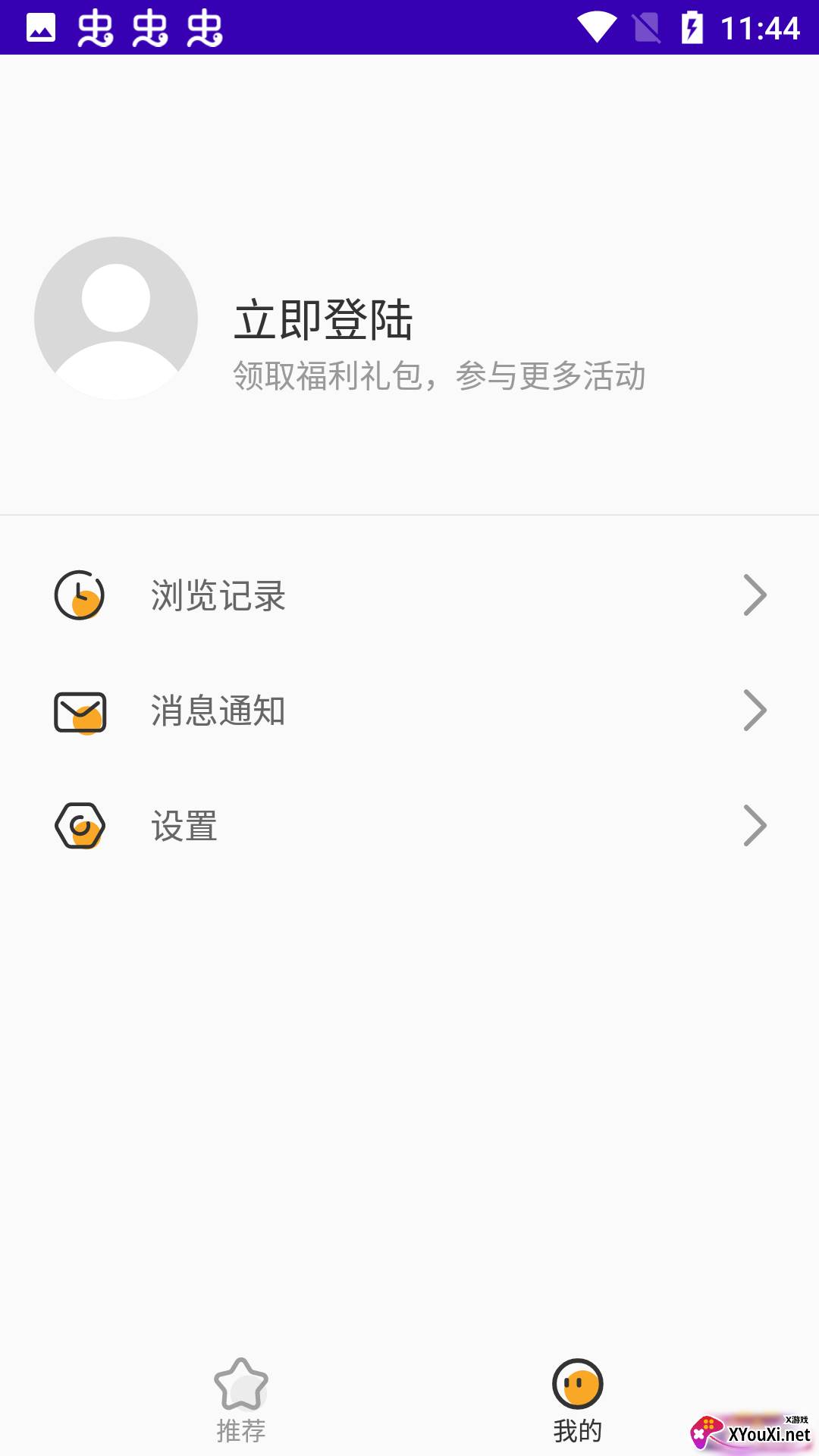This screenshot has height=1456, width=819.
Task: Switch to the 推荐 tab
Action: [241, 1400]
